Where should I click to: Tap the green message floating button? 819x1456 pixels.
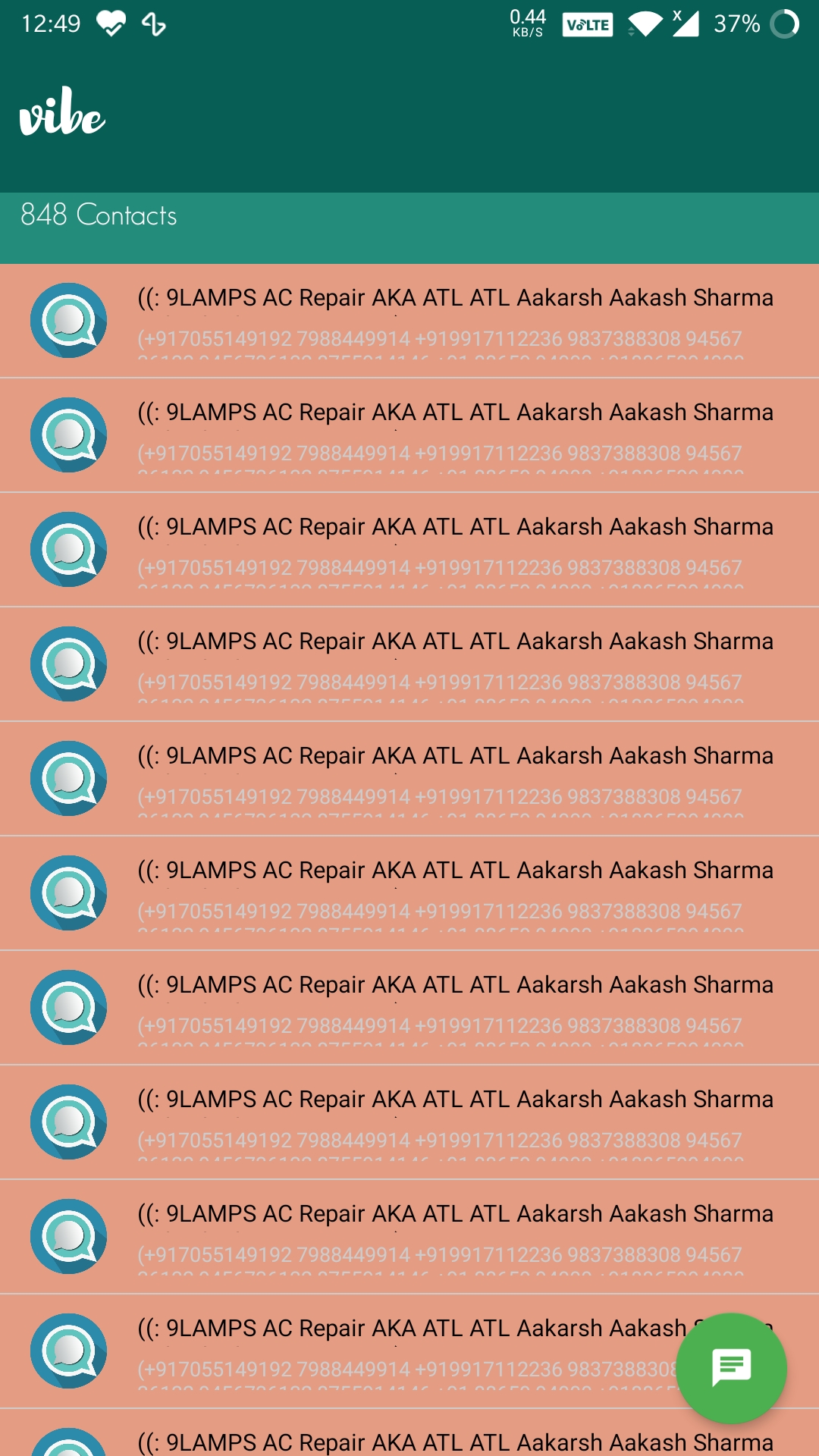731,1368
